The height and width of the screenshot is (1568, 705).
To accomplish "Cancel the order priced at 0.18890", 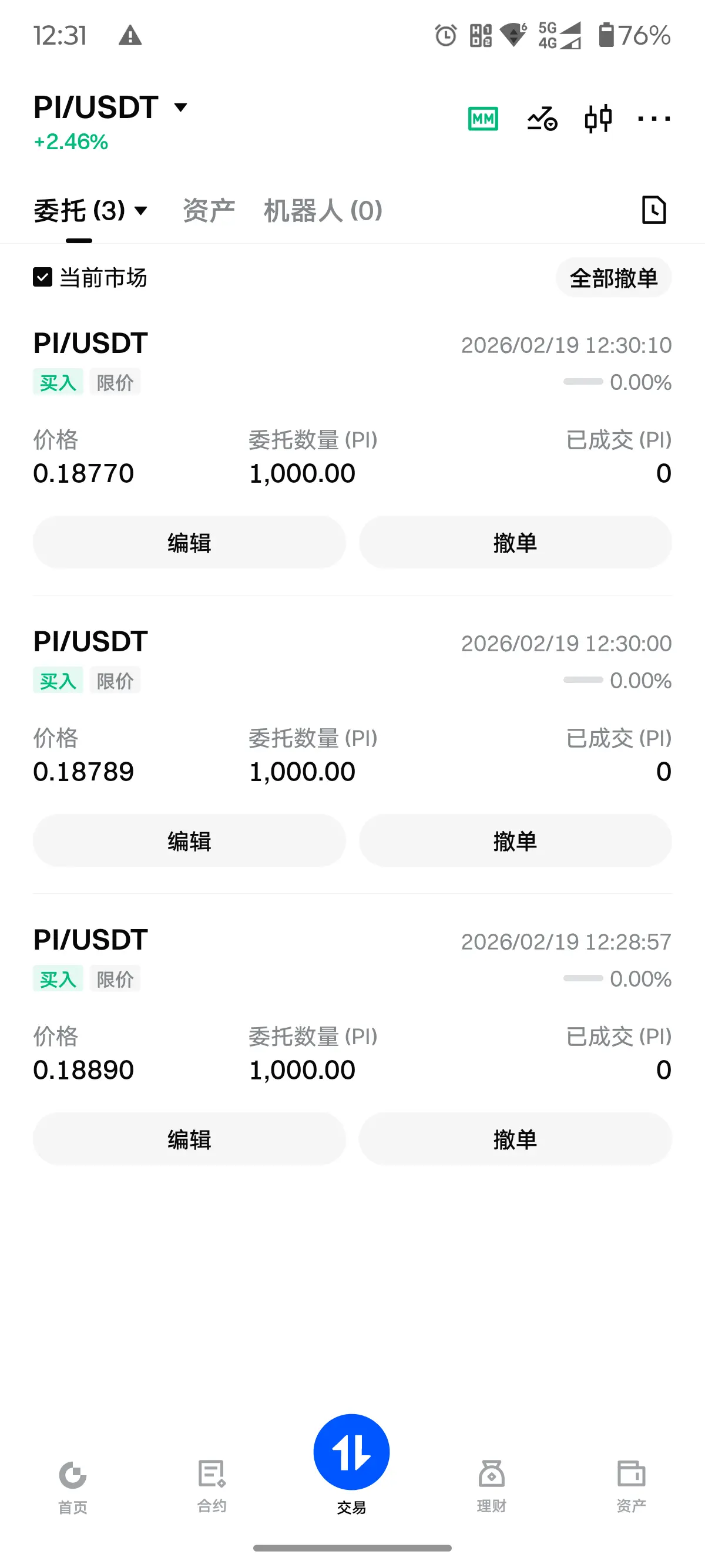I will [x=515, y=1139].
